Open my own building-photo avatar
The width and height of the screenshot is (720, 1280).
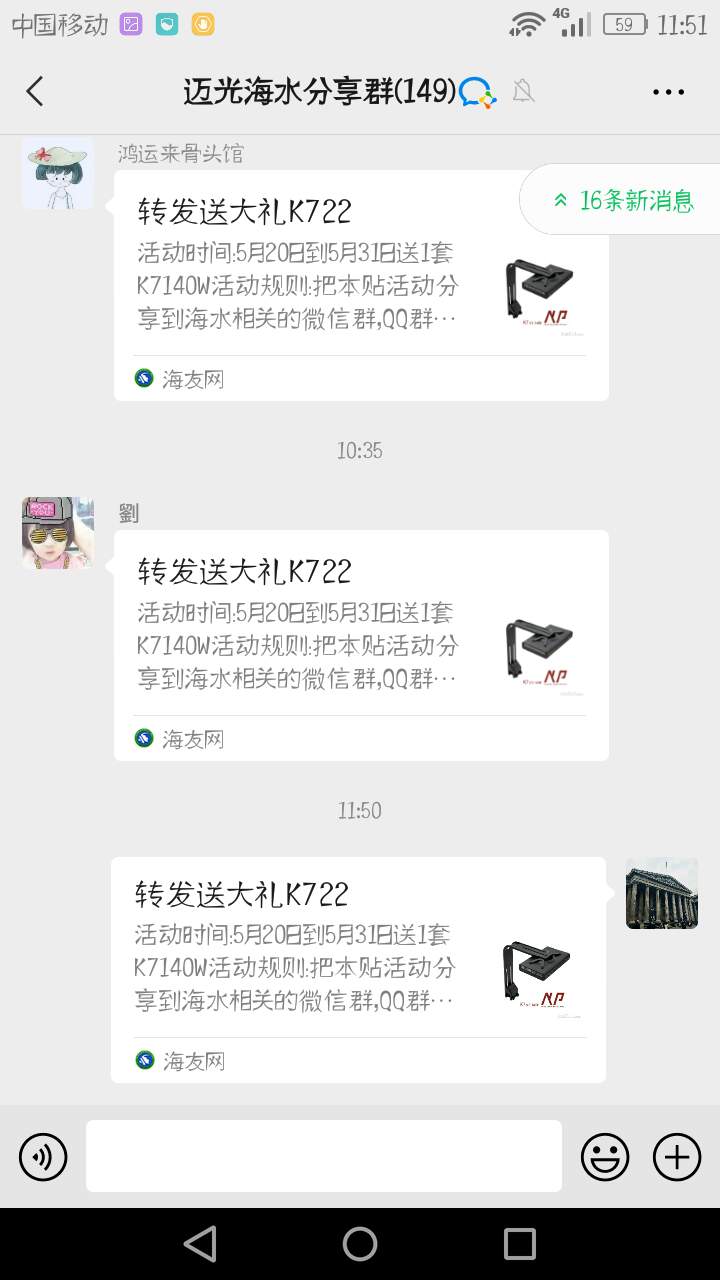(x=662, y=893)
